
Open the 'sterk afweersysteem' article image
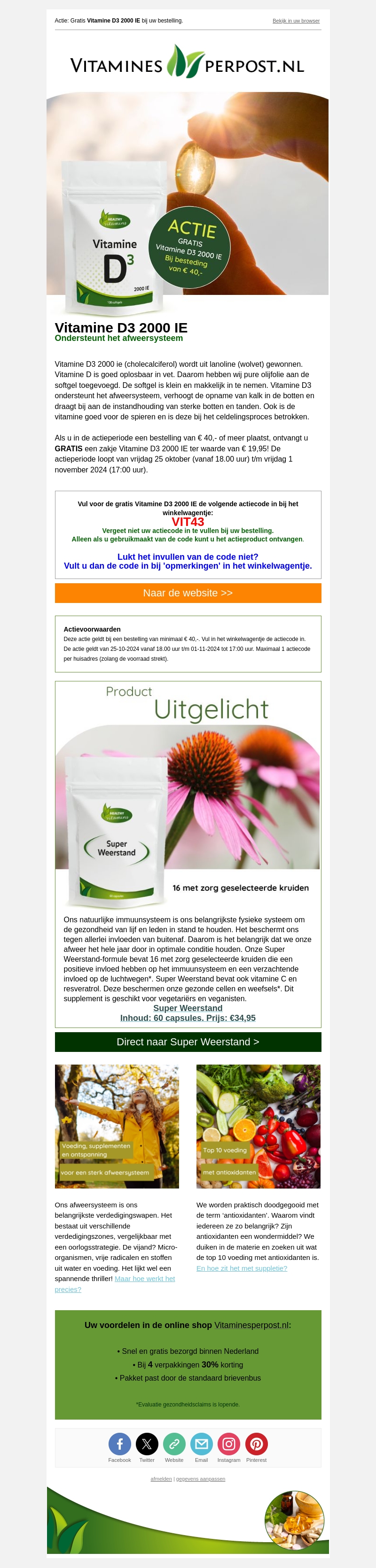[117, 1126]
